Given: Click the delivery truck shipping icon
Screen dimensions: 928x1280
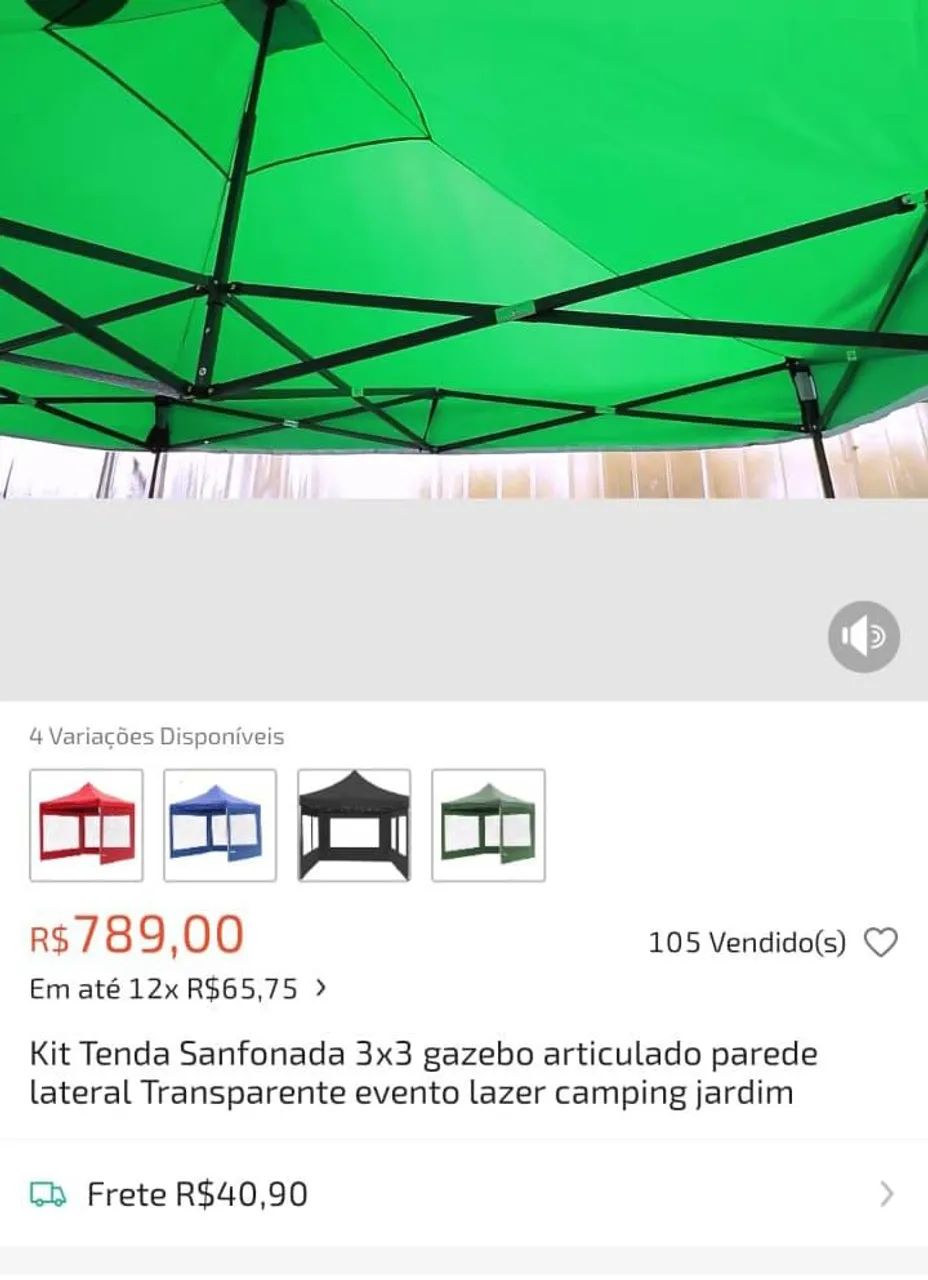Looking at the screenshot, I should (x=47, y=1194).
